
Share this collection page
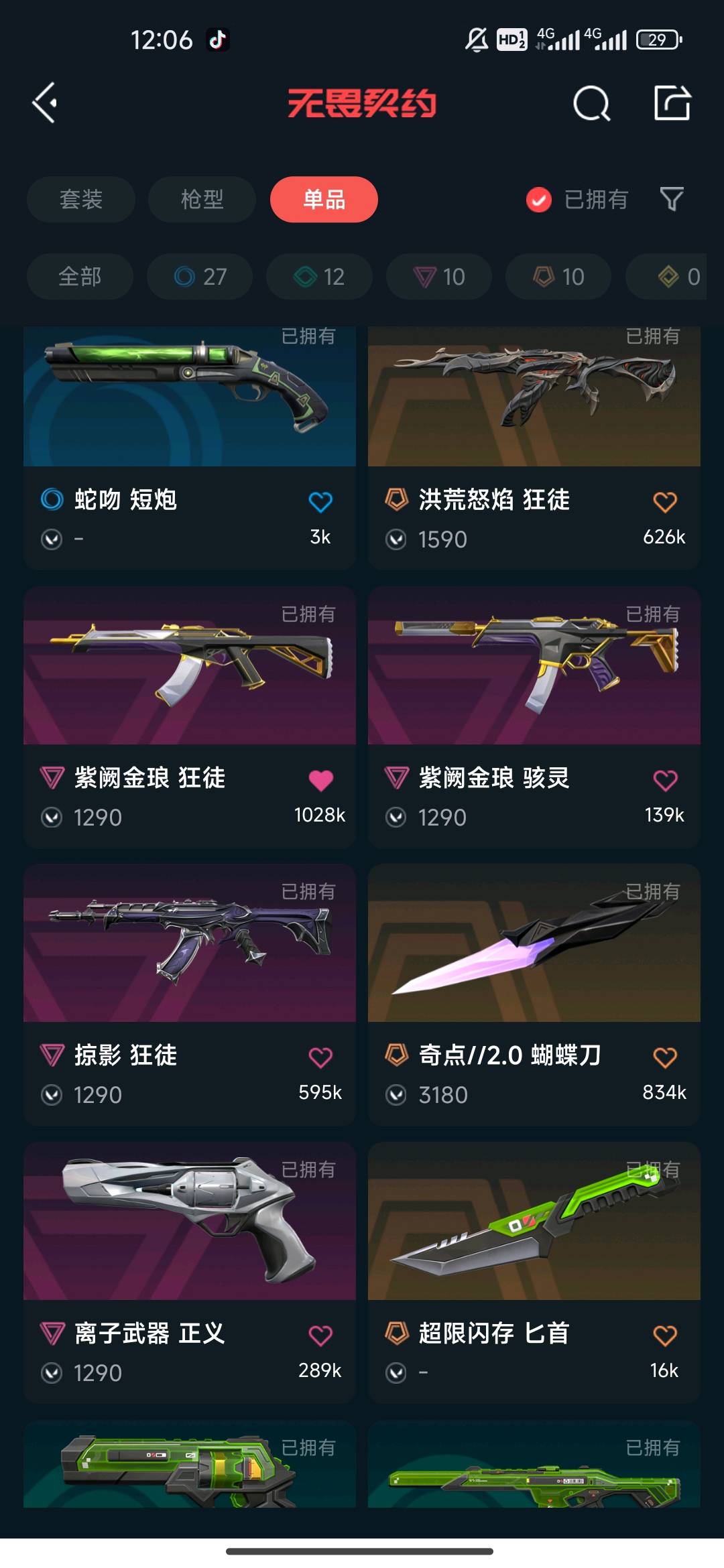point(672,103)
